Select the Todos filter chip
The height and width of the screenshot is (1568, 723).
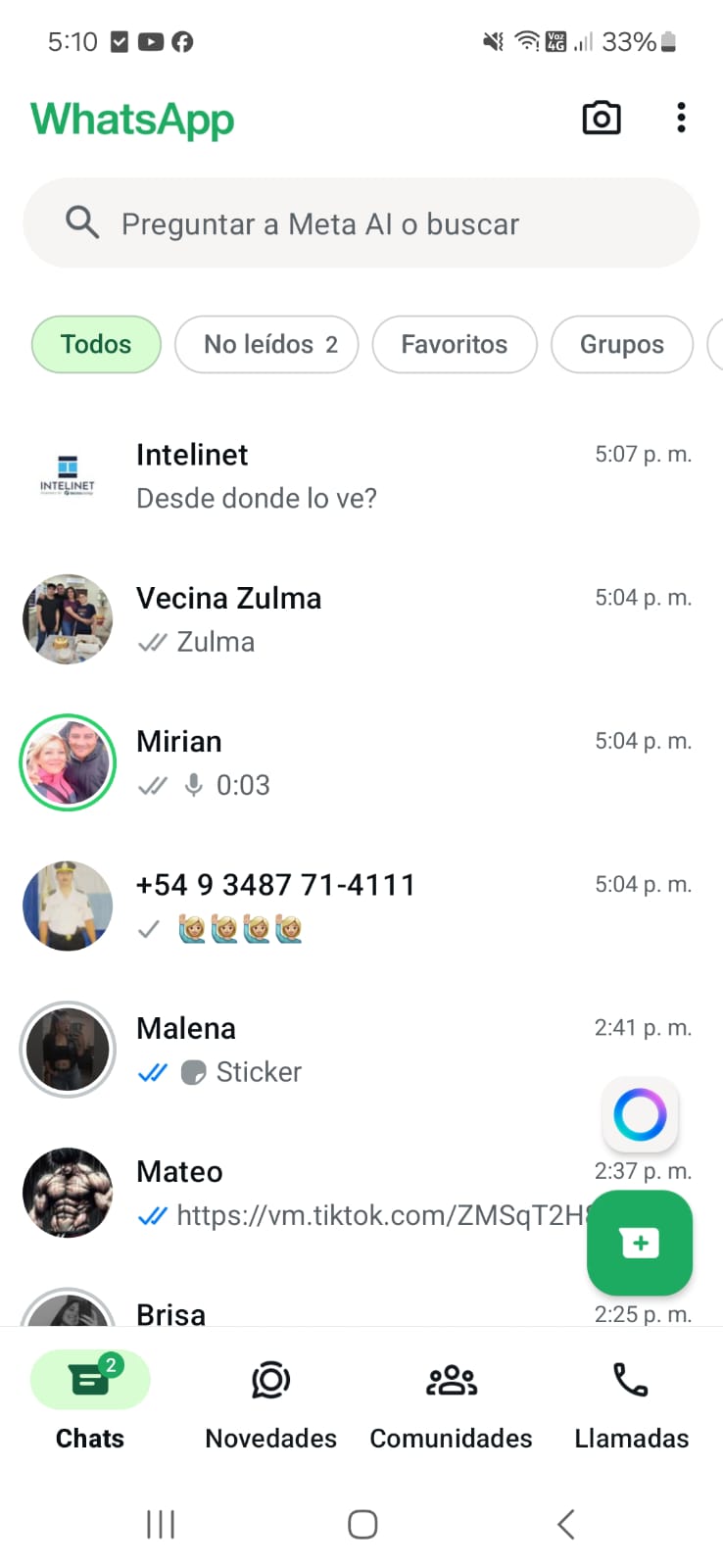pos(96,344)
